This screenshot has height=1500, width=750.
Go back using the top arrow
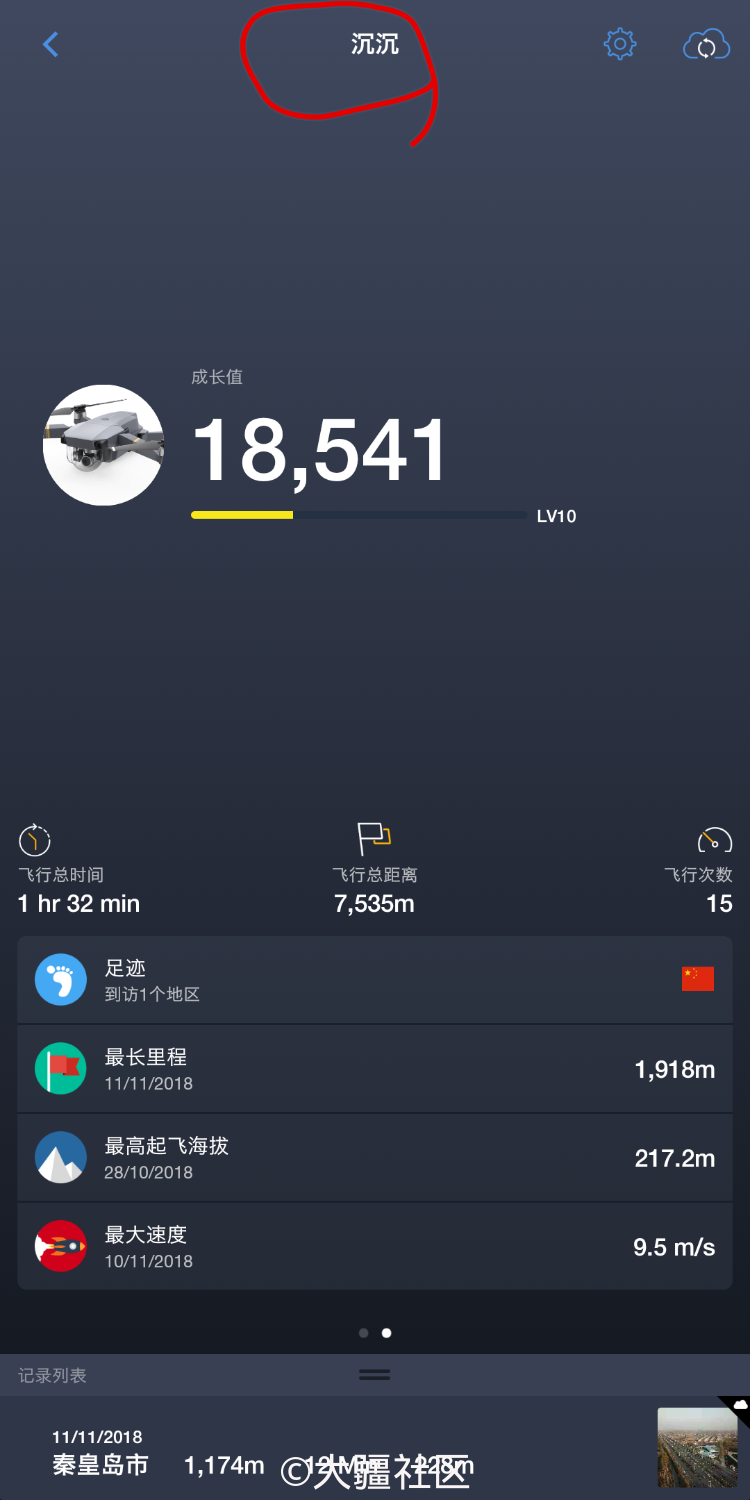point(51,44)
